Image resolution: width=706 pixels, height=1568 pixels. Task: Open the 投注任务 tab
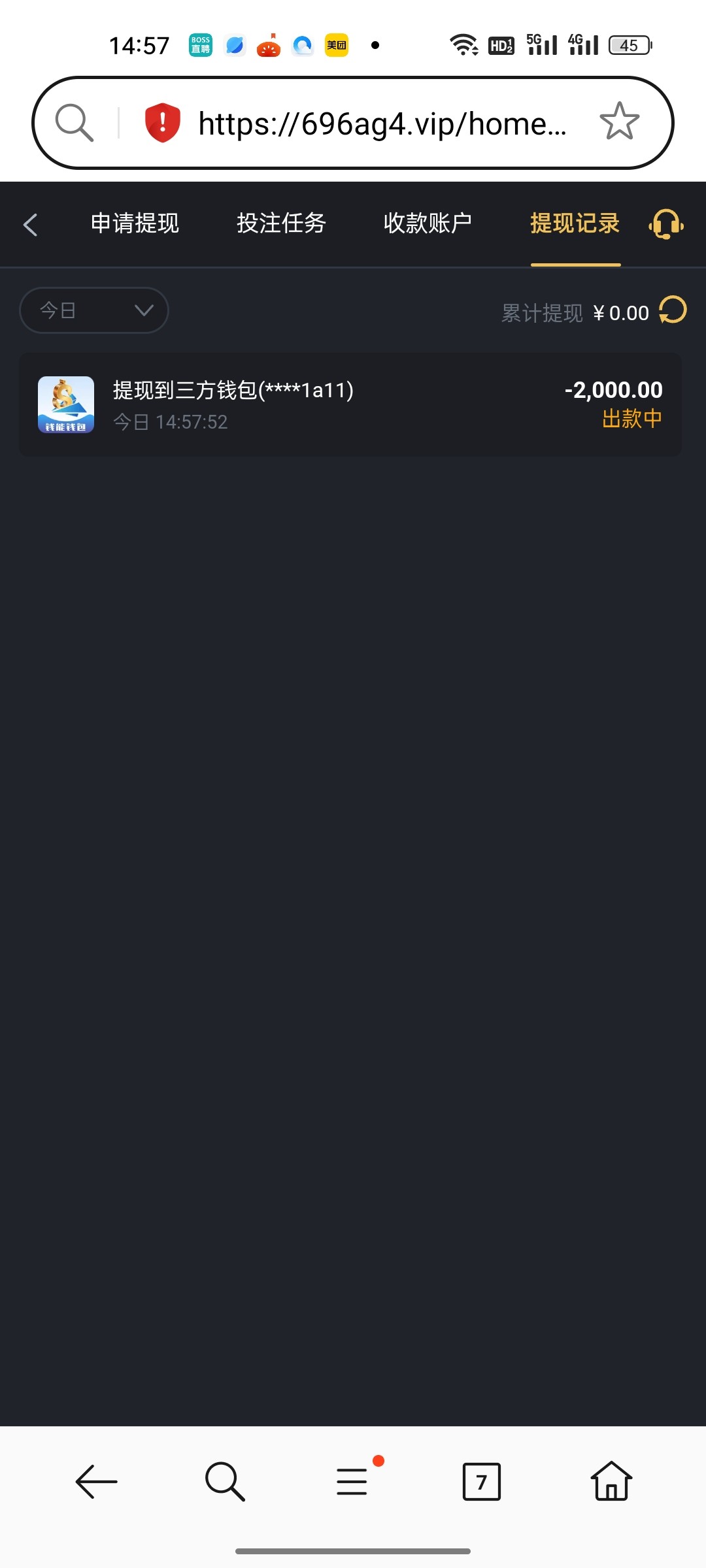click(x=281, y=223)
